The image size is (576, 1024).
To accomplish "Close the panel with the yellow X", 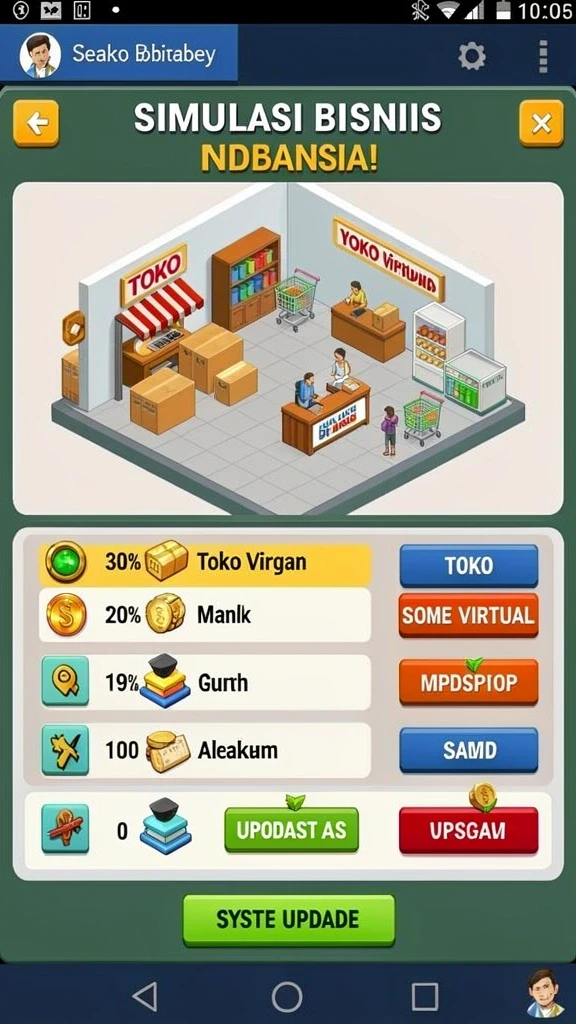I will coord(541,123).
